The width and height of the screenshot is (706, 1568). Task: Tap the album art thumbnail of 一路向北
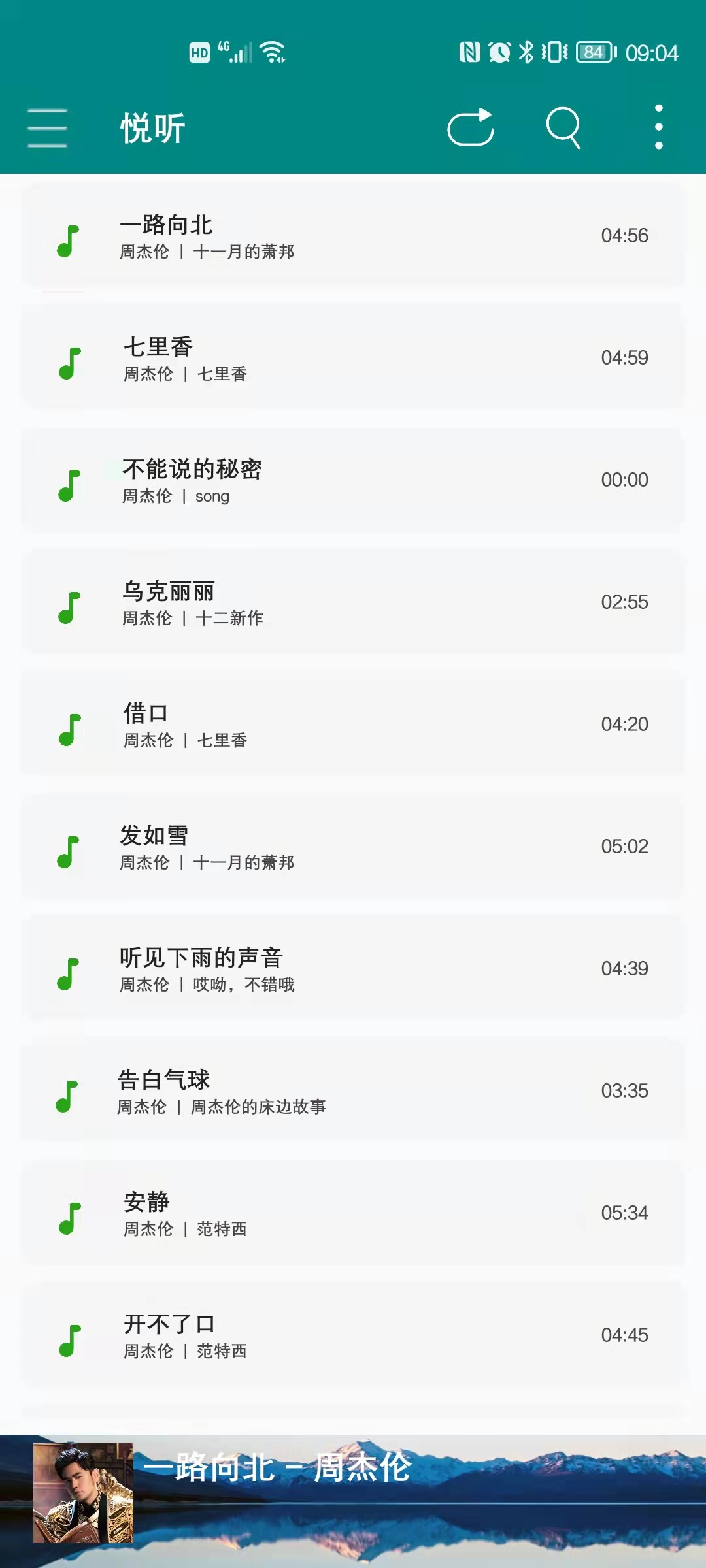click(x=86, y=1498)
